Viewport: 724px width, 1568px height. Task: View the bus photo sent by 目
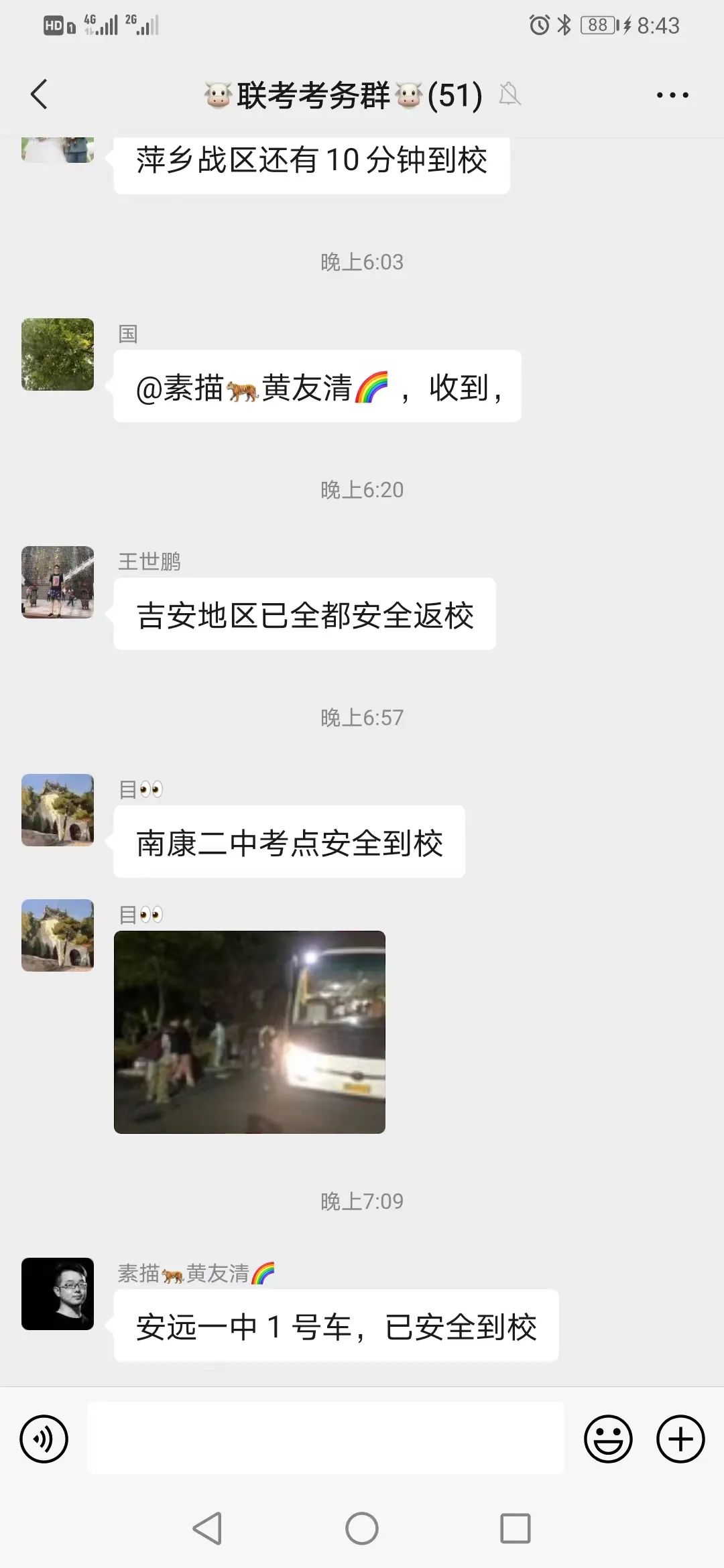tap(249, 1032)
